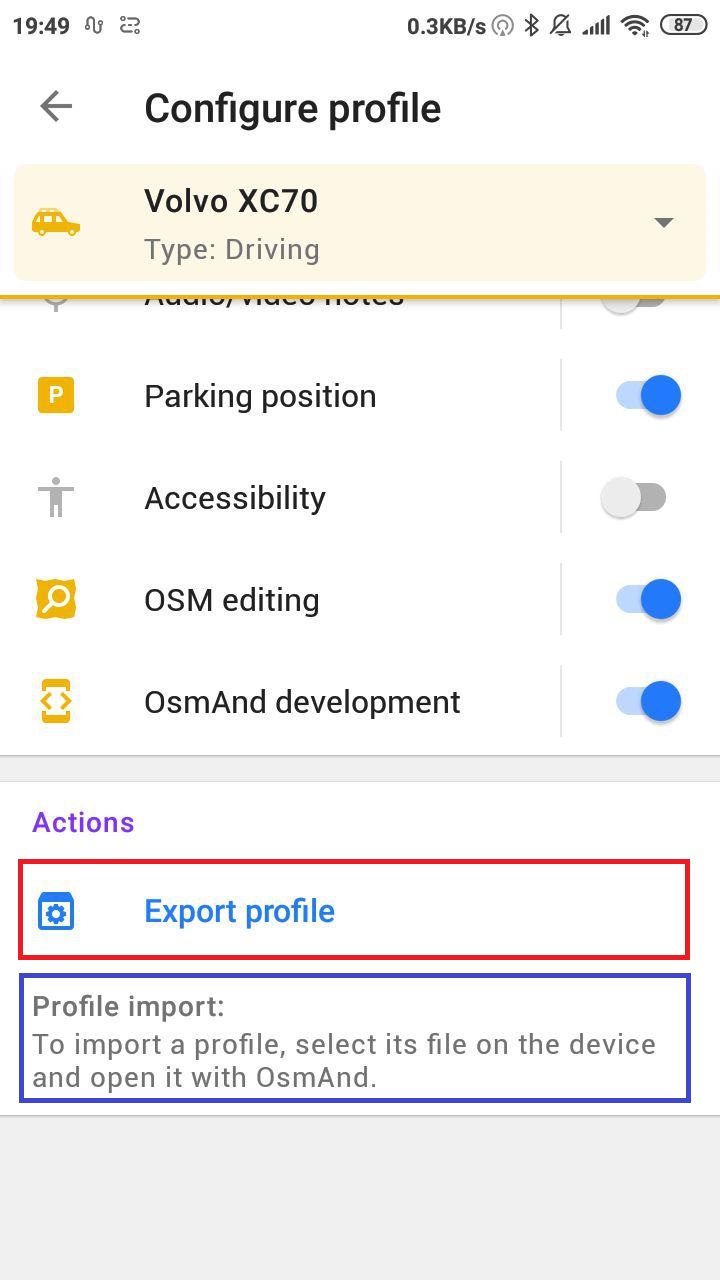Open Accessibility plugin settings
The width and height of the screenshot is (720, 1280).
click(235, 498)
